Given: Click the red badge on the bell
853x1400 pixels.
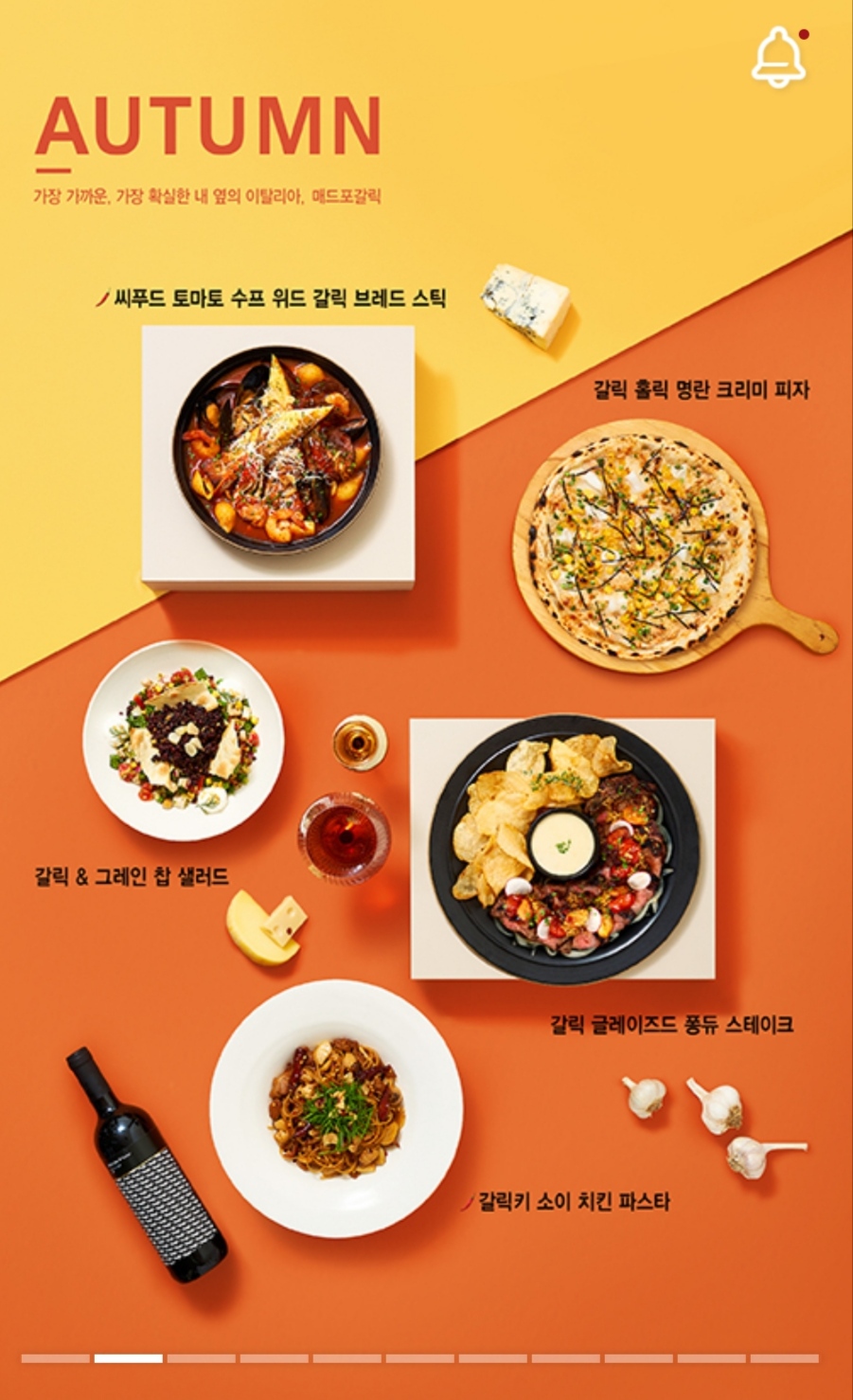Looking at the screenshot, I should [x=803, y=33].
